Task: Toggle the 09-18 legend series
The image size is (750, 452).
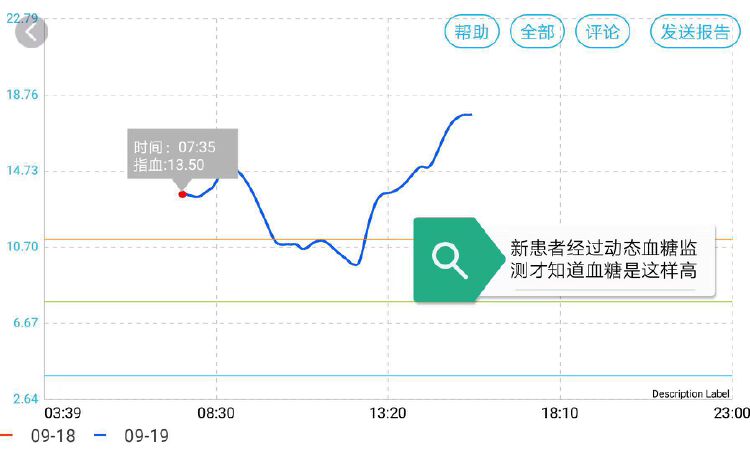Action: click(40, 436)
